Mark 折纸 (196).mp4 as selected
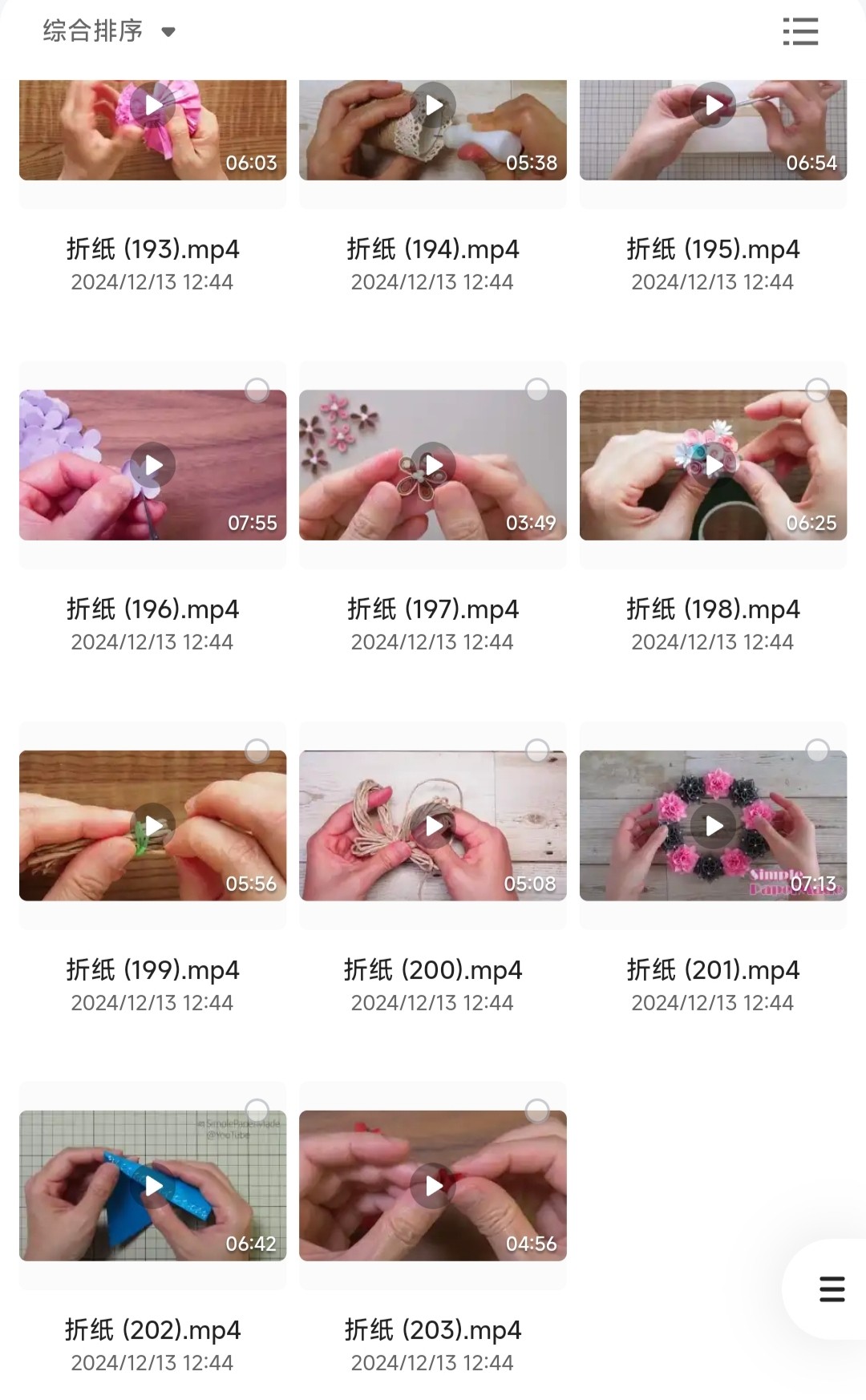866x1400 pixels. click(x=257, y=390)
